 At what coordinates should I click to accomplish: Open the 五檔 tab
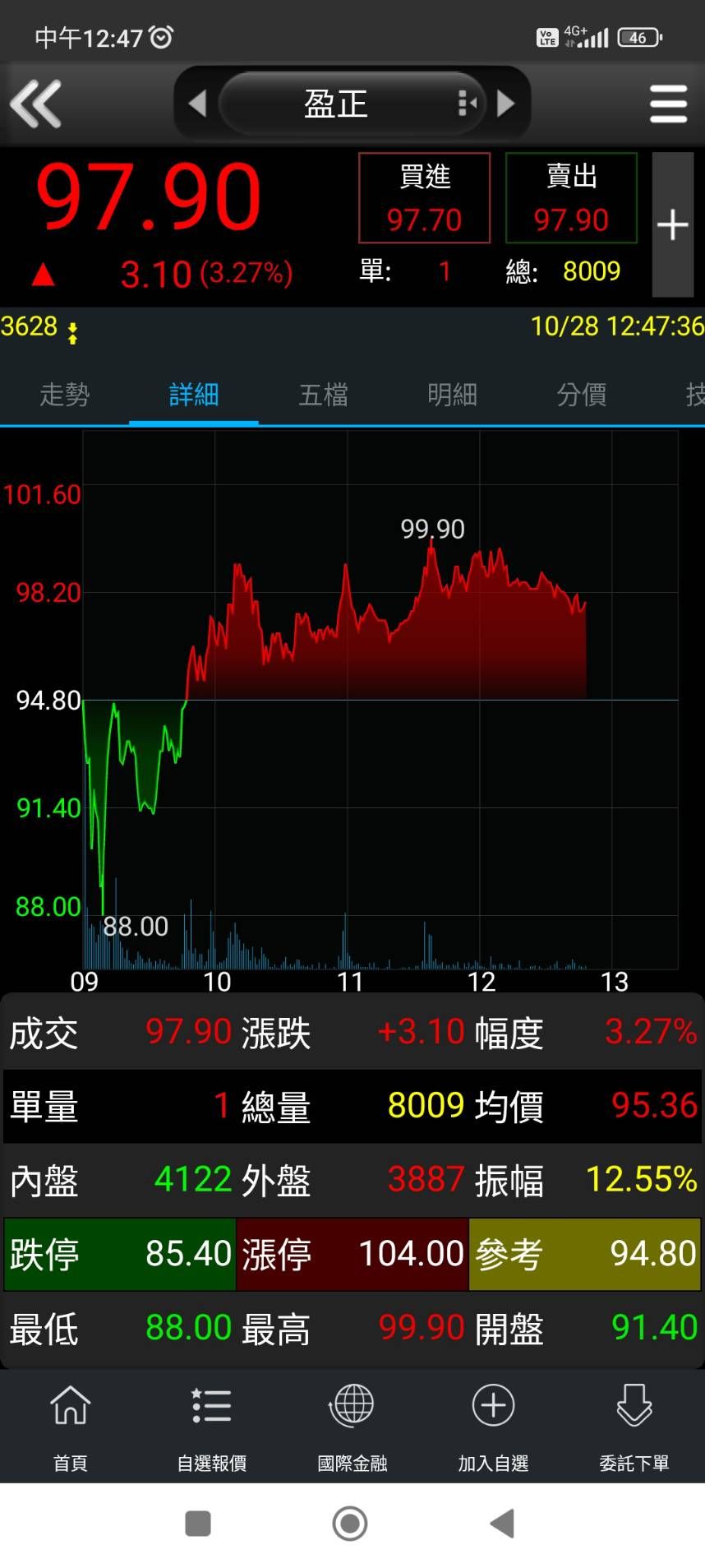pos(323,395)
